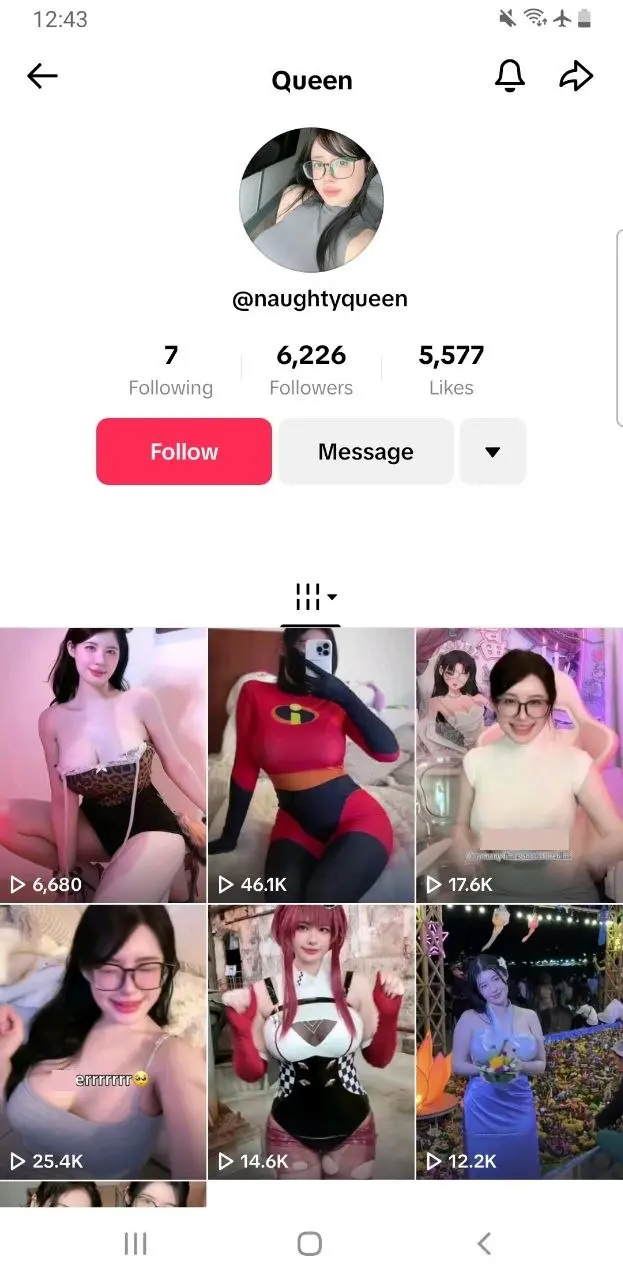View the Following list
Viewport: 623px width, 1280px height.
click(x=171, y=370)
